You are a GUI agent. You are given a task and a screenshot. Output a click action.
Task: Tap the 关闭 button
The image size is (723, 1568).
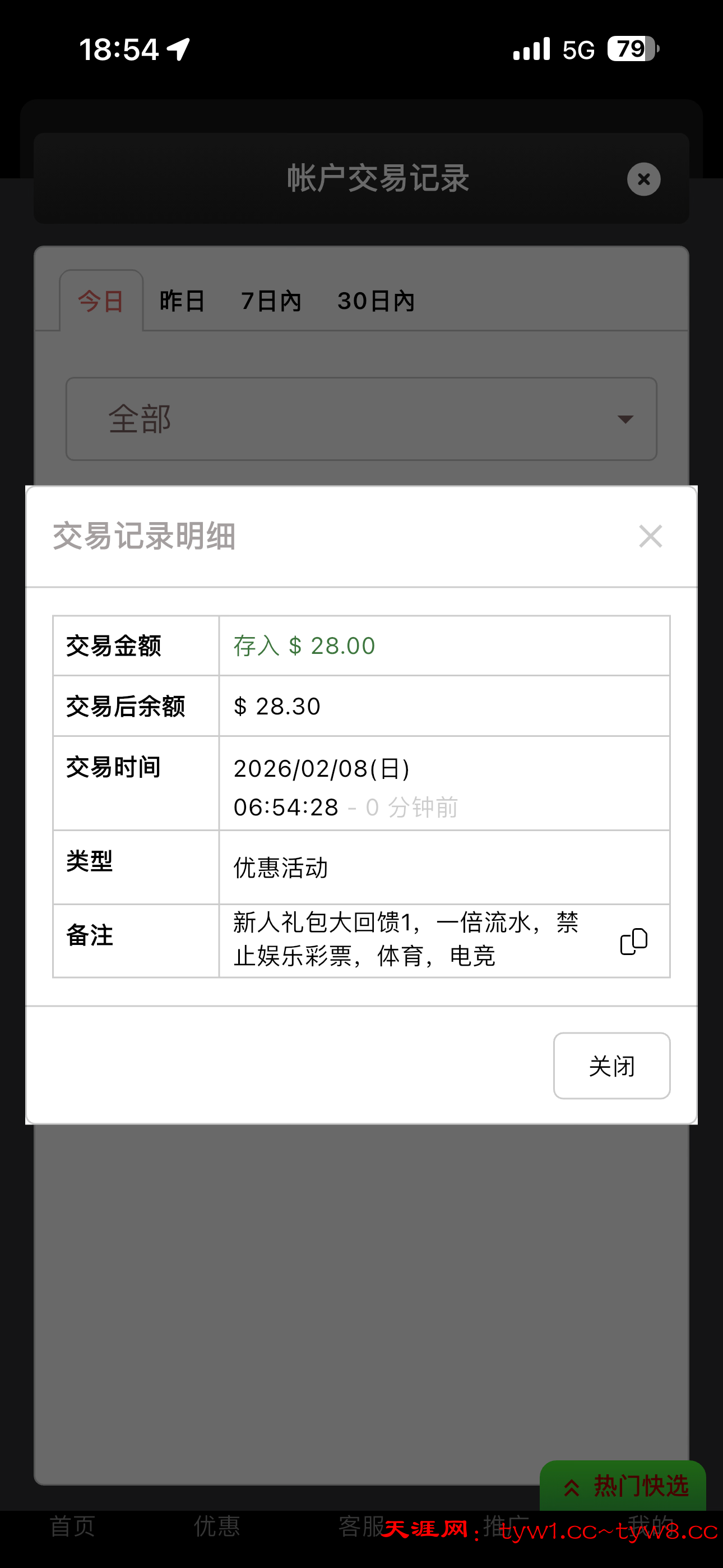pos(611,1066)
